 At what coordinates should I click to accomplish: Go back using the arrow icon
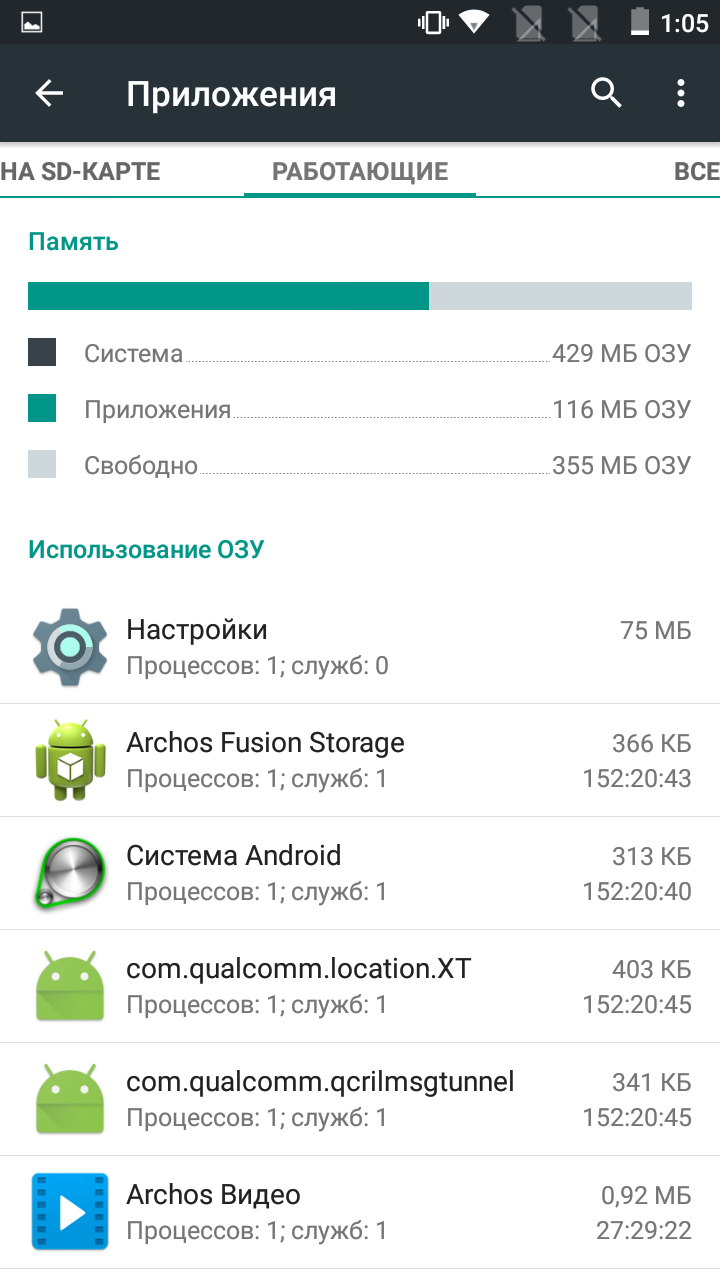coord(49,94)
